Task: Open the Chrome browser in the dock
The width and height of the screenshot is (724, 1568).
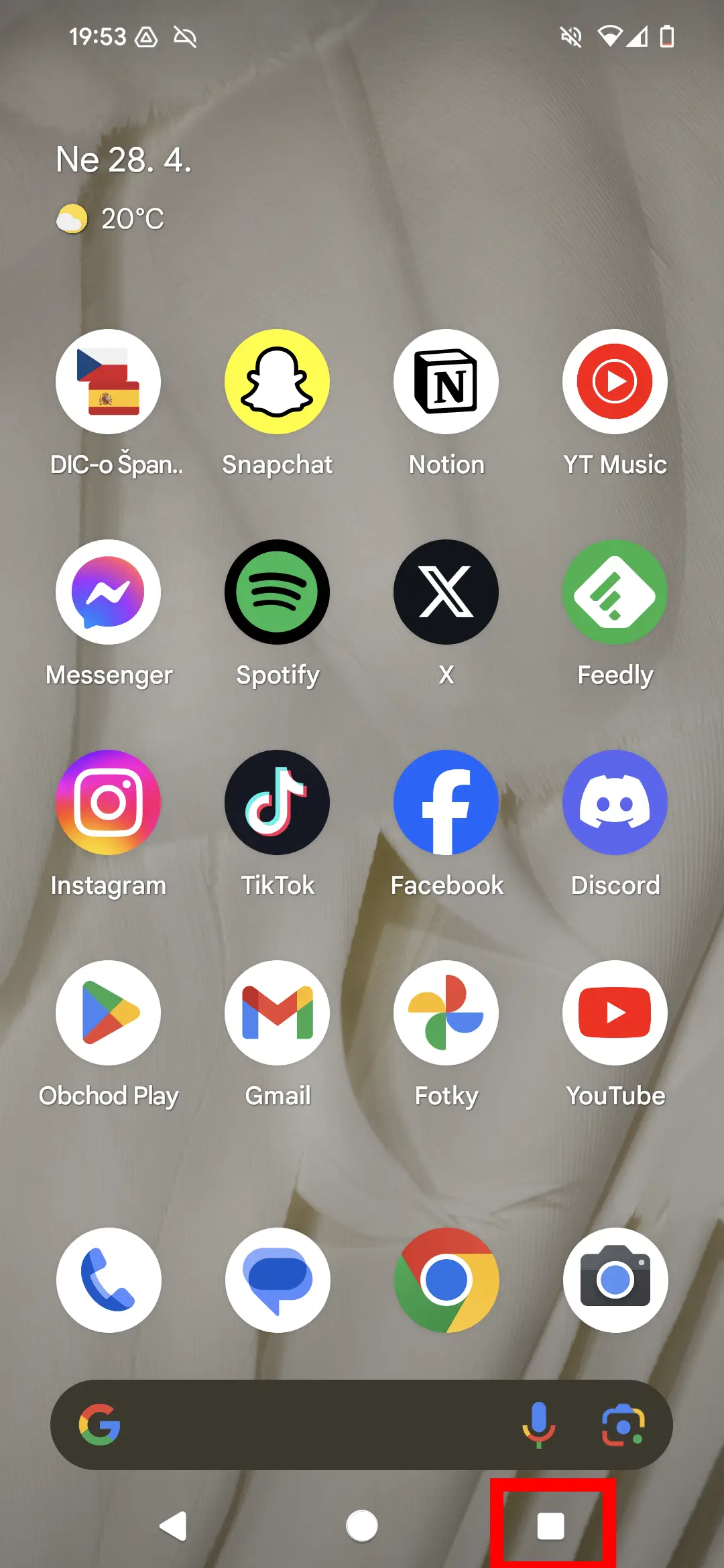Action: [446, 1280]
